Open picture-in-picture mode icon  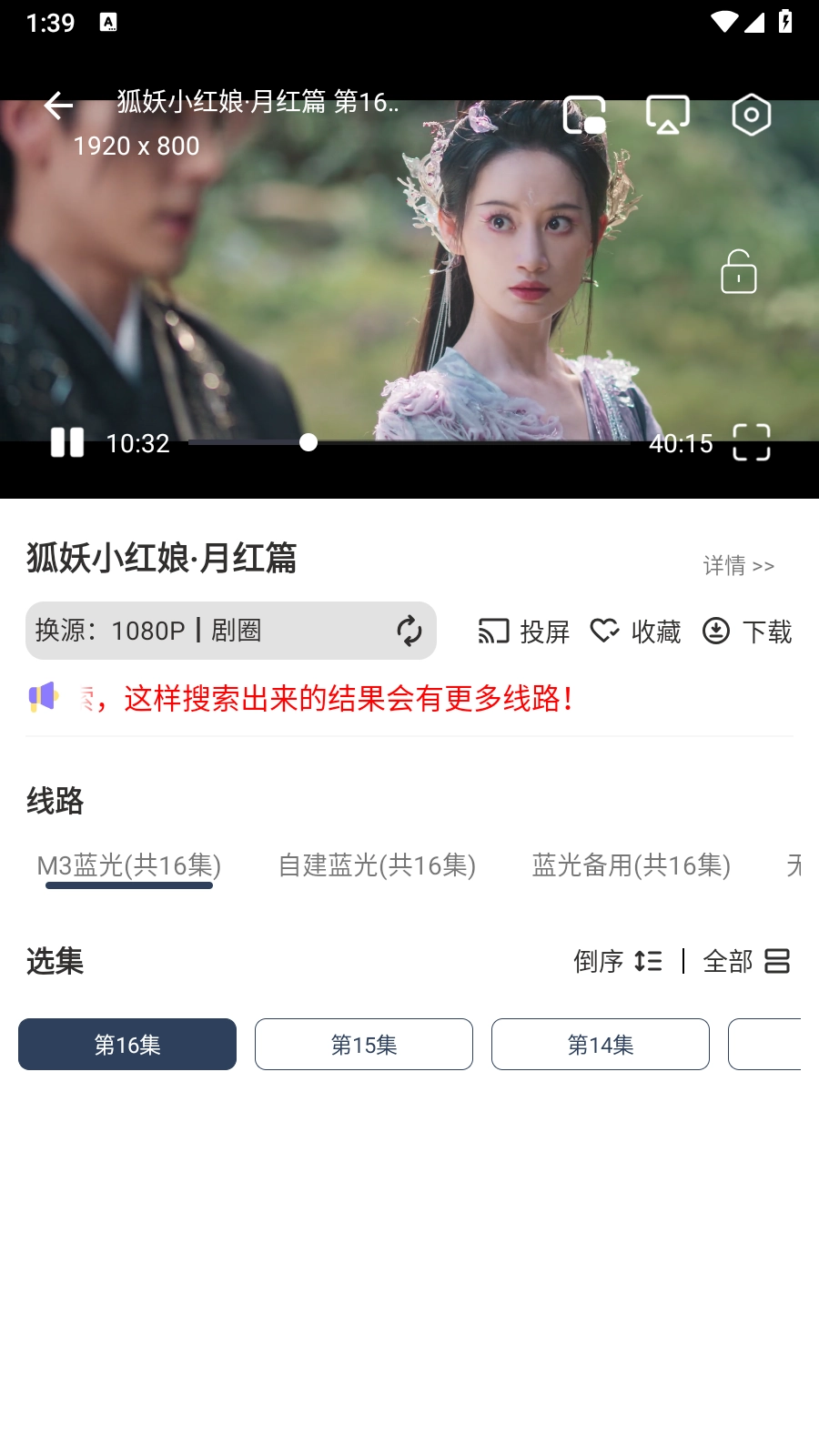click(x=583, y=115)
